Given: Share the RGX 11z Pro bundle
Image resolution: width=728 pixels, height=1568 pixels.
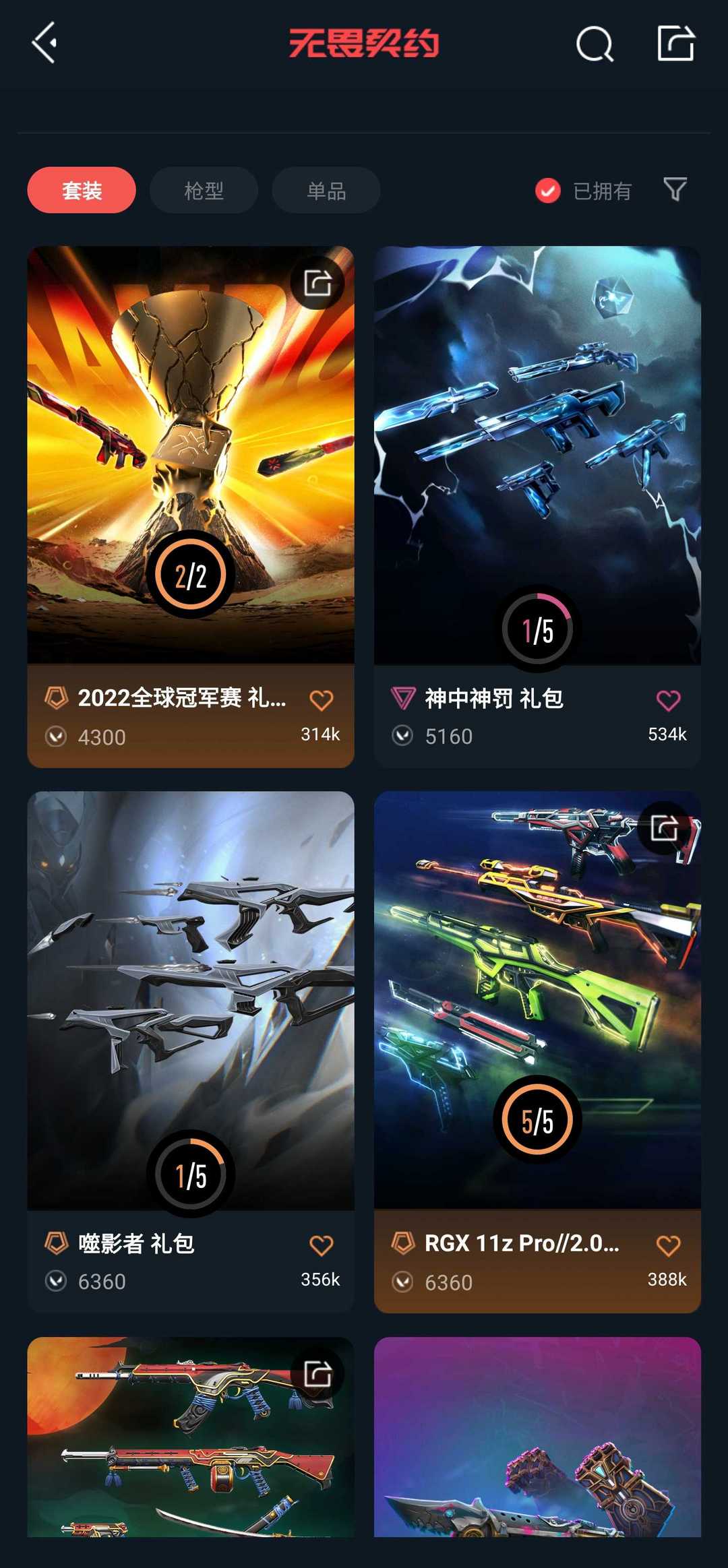Looking at the screenshot, I should pyautogui.click(x=665, y=828).
